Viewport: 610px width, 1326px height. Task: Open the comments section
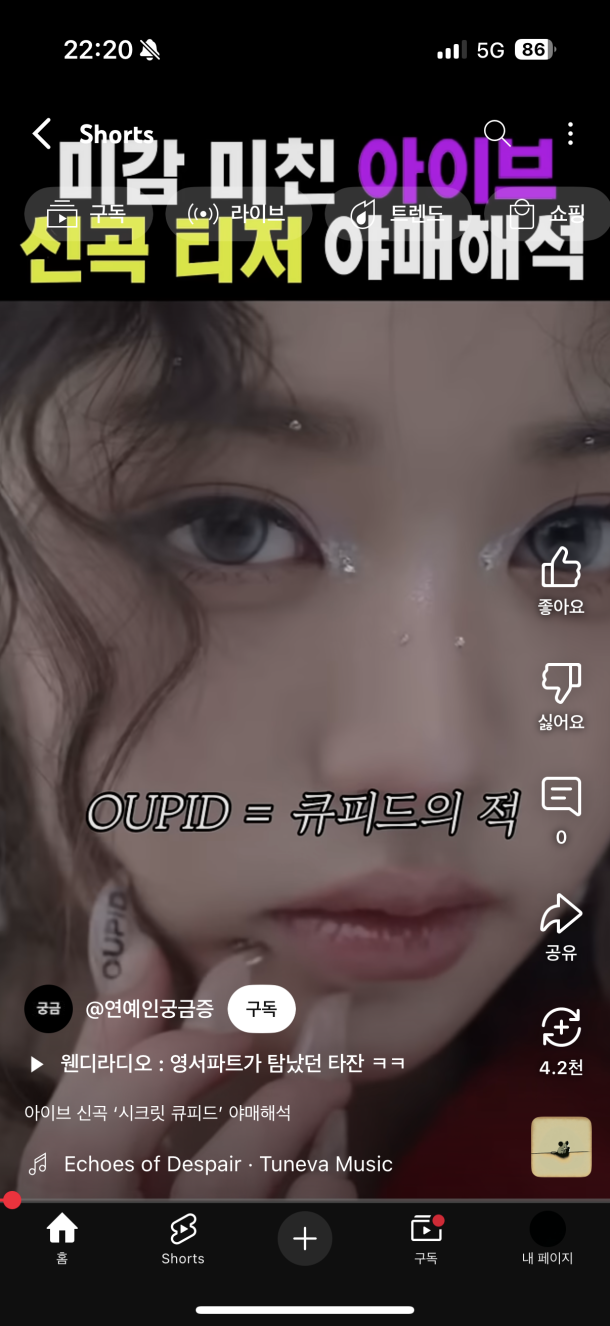tap(561, 809)
